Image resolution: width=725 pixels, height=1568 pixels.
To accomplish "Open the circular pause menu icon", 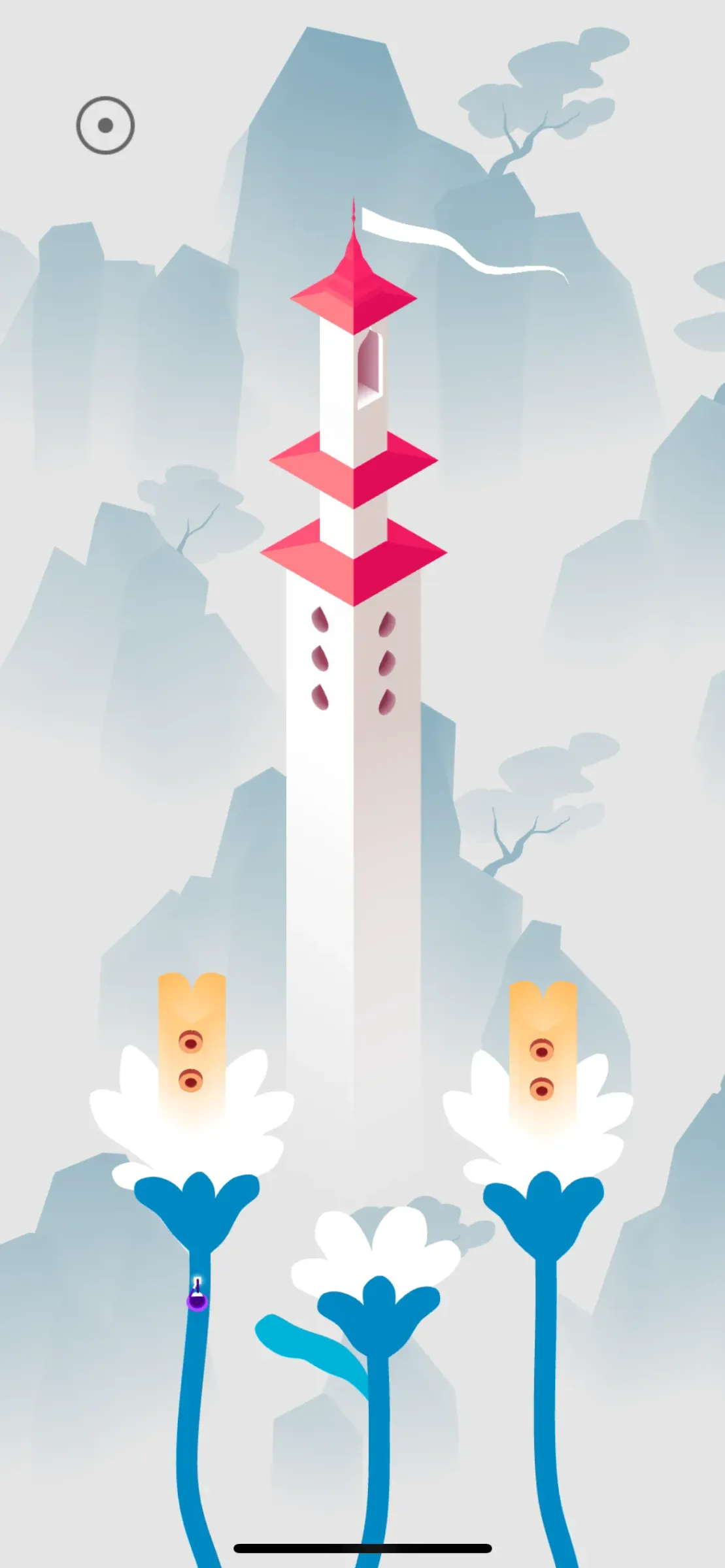I will tap(105, 125).
